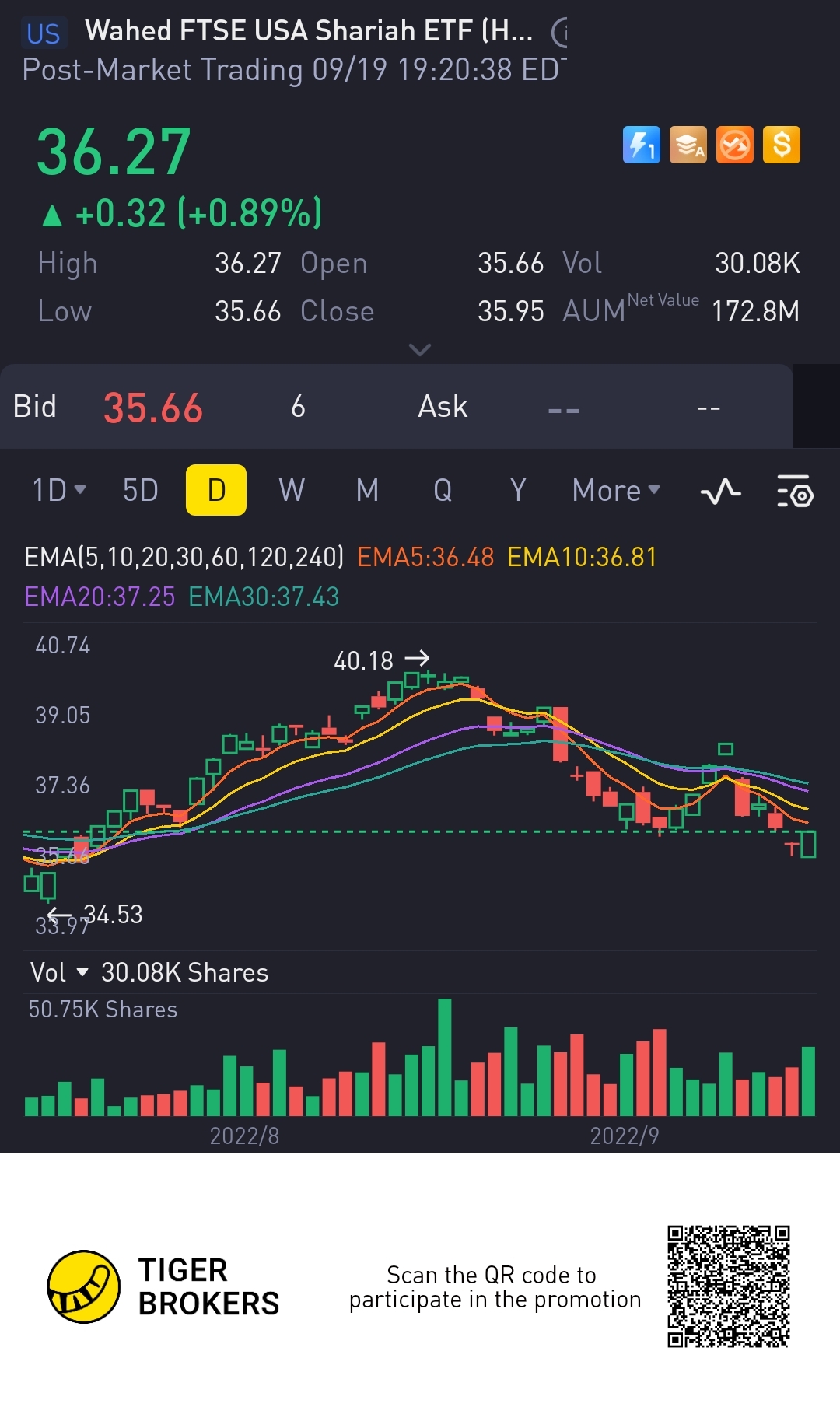The image size is (840, 1421).
Task: Select the yearly Y chart tab
Action: click(518, 491)
